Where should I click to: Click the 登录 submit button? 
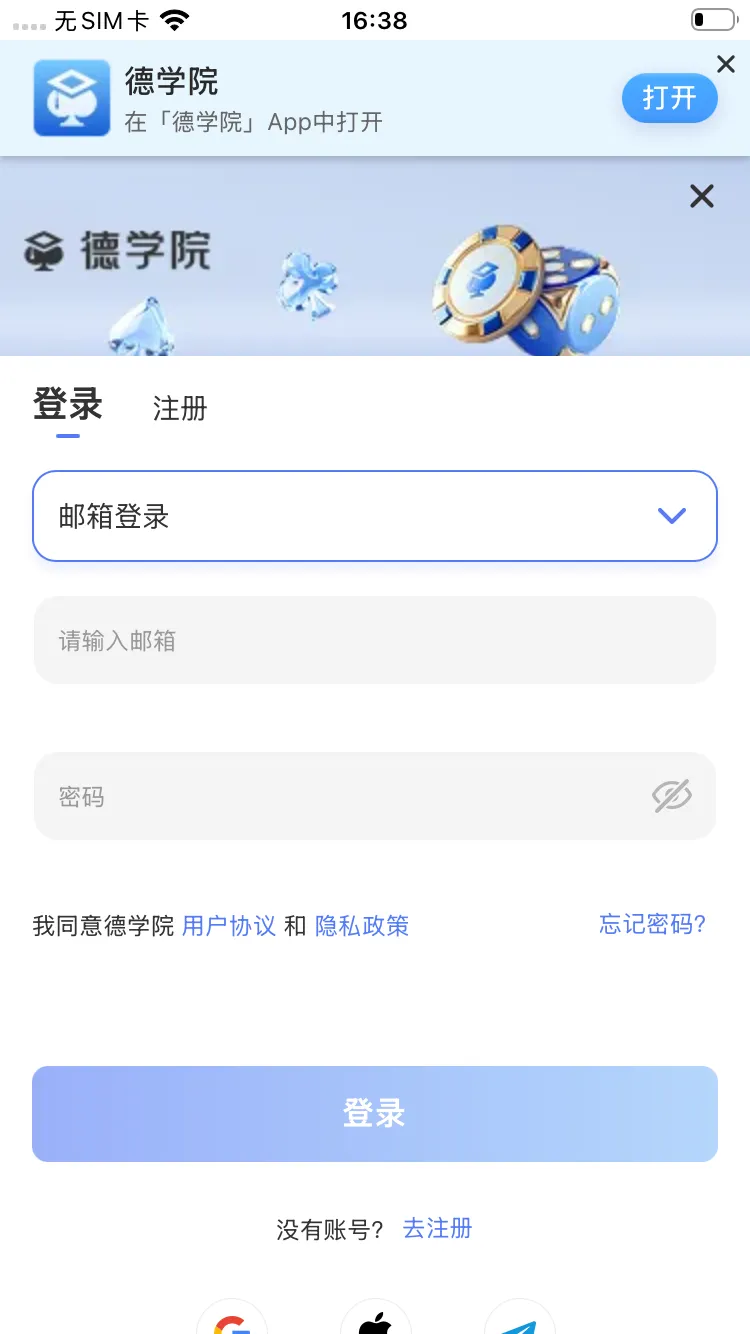(x=375, y=1113)
